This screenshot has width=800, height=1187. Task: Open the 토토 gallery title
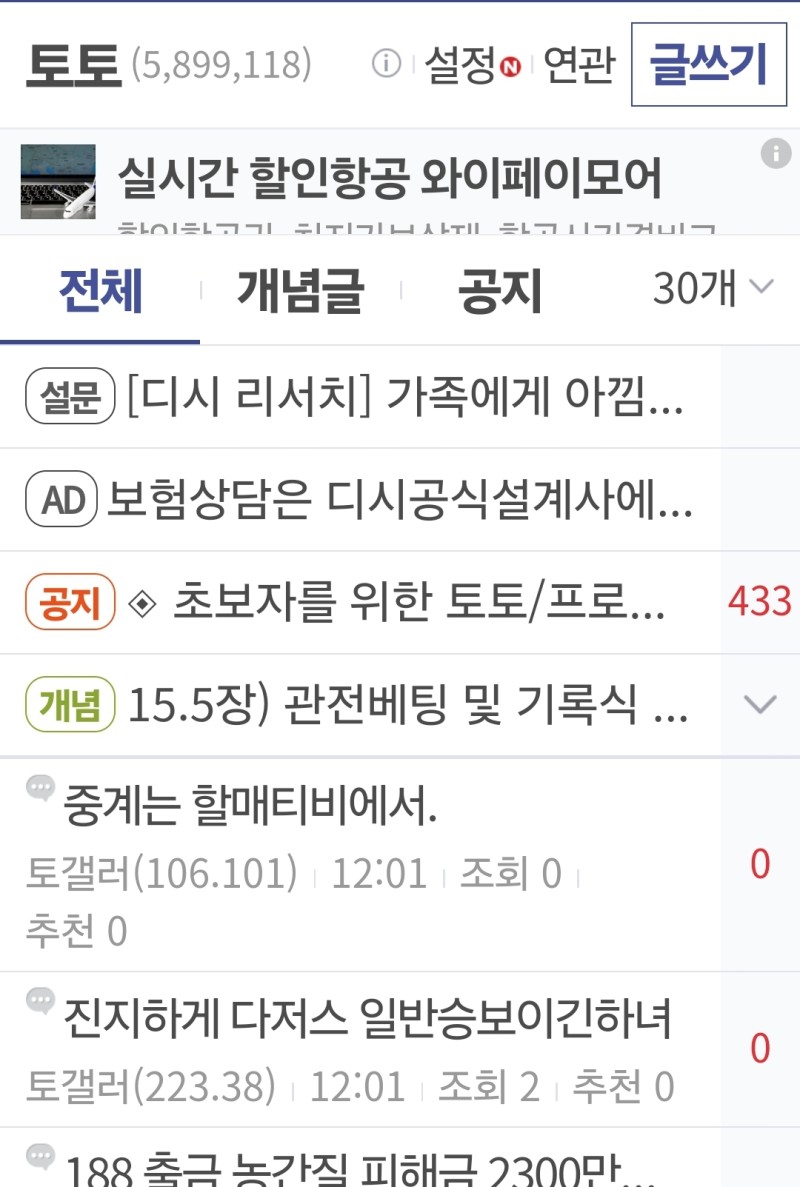[73, 65]
